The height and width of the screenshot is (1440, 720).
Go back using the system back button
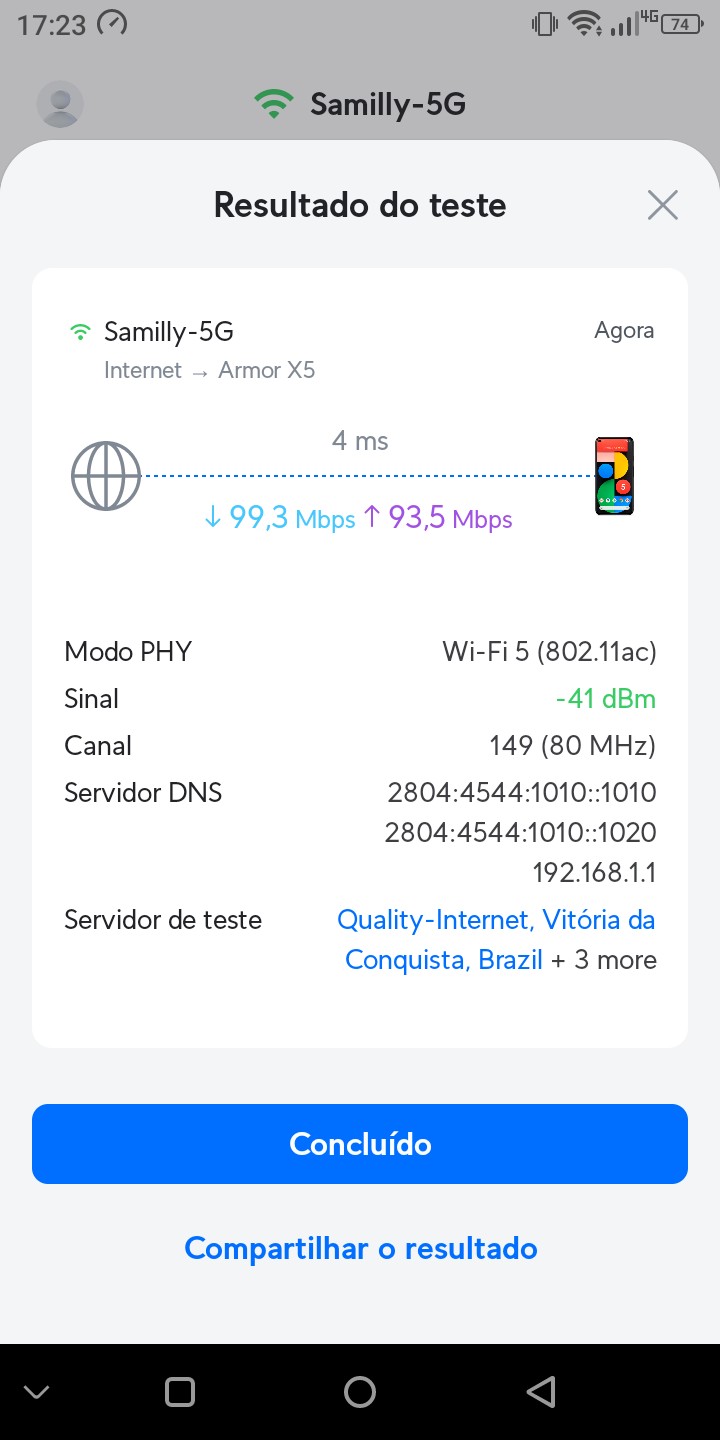[x=540, y=1391]
